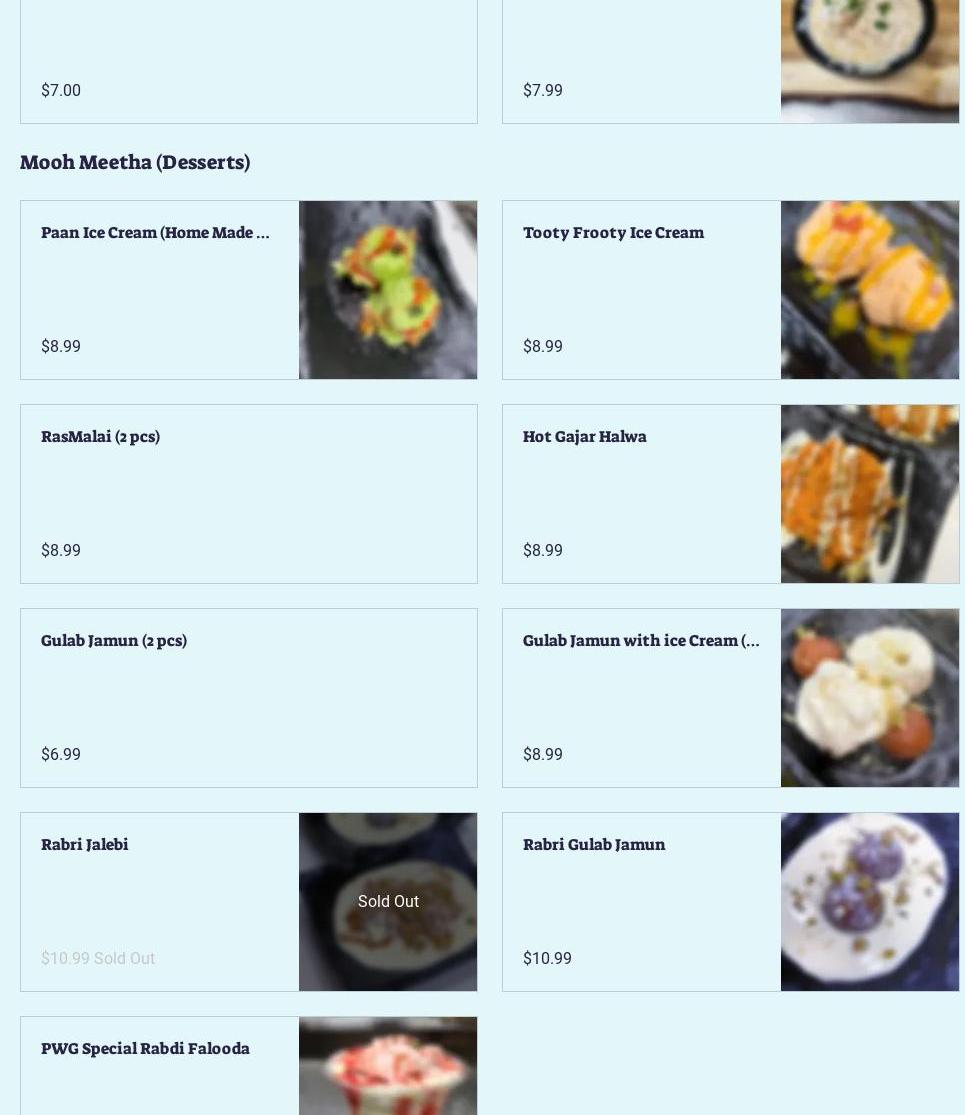Select Tooty Frooty Ice Cream
The image size is (965, 1115).
coord(730,290)
